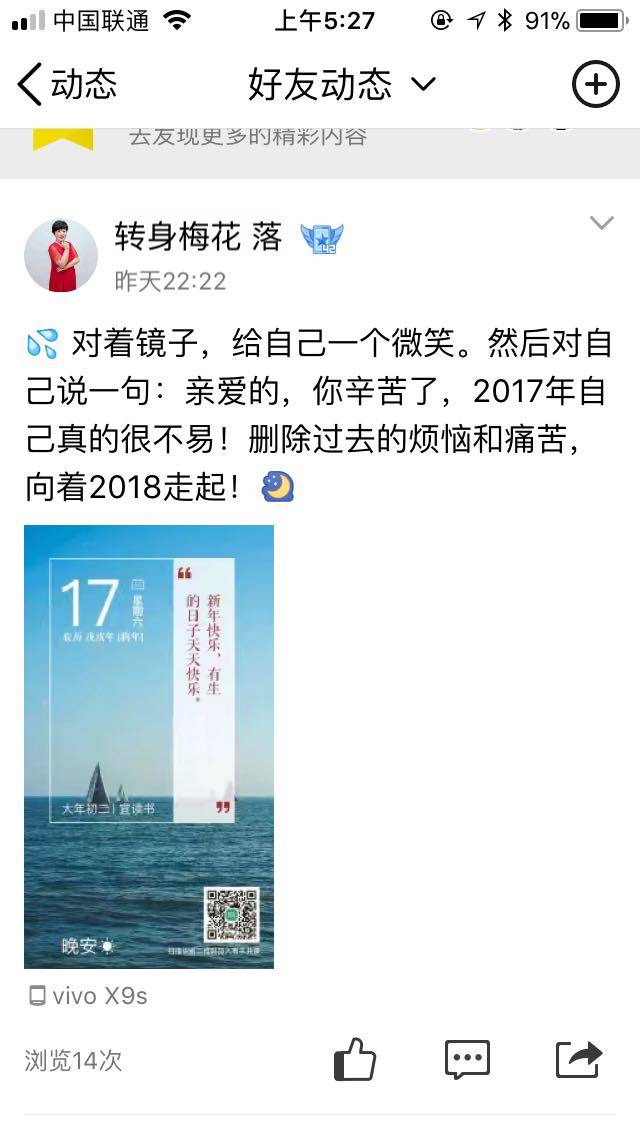
Task: Share 转身梅花 落's post
Action: click(x=579, y=1059)
